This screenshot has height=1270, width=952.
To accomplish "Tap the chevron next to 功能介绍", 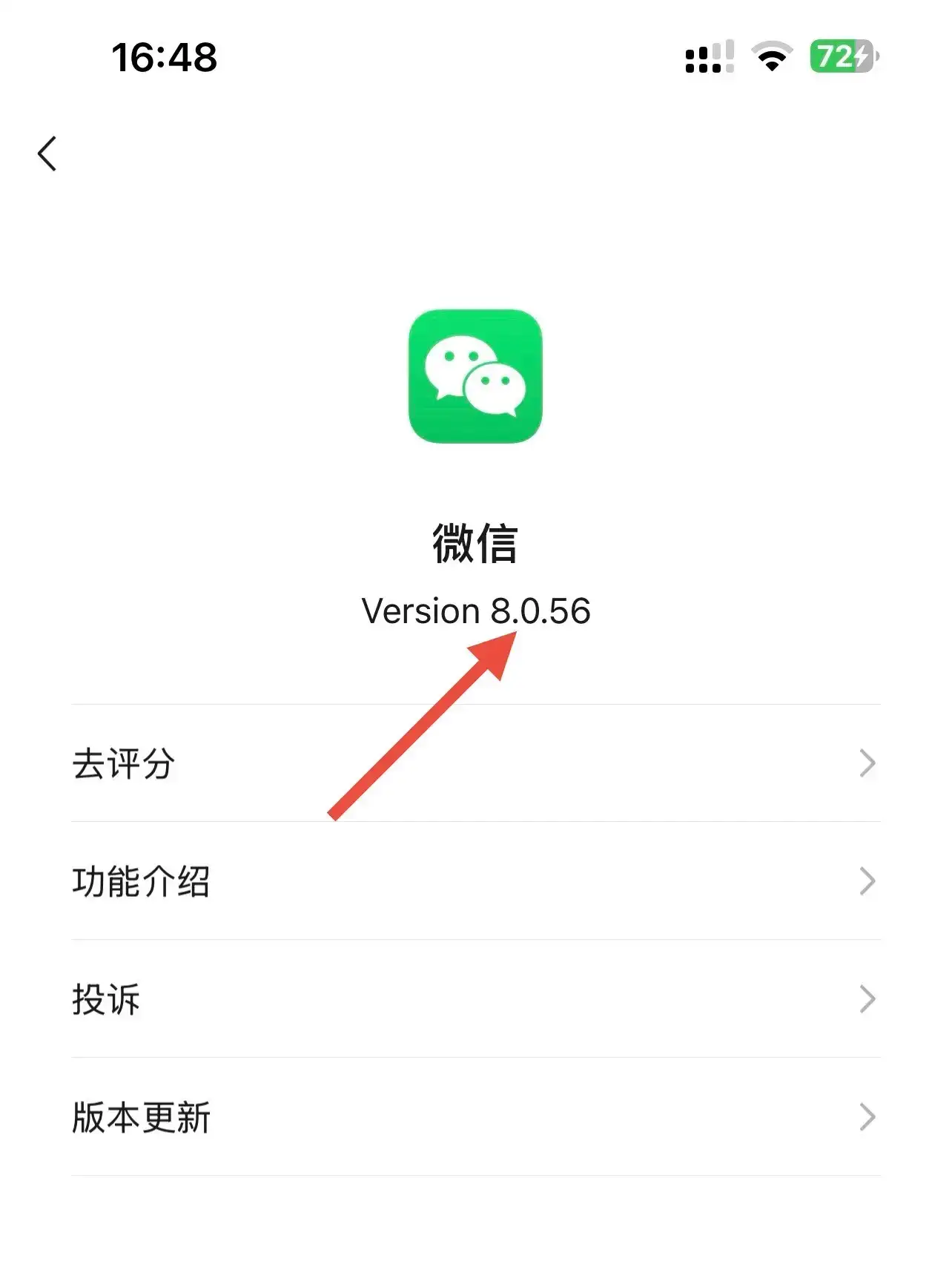I will pos(866,882).
